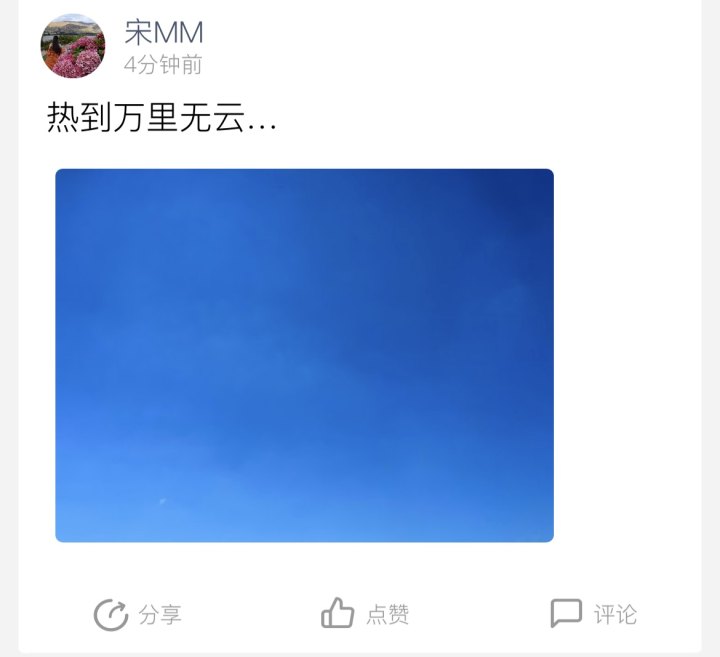
Task: Like the post with 点赞
Action: click(365, 613)
